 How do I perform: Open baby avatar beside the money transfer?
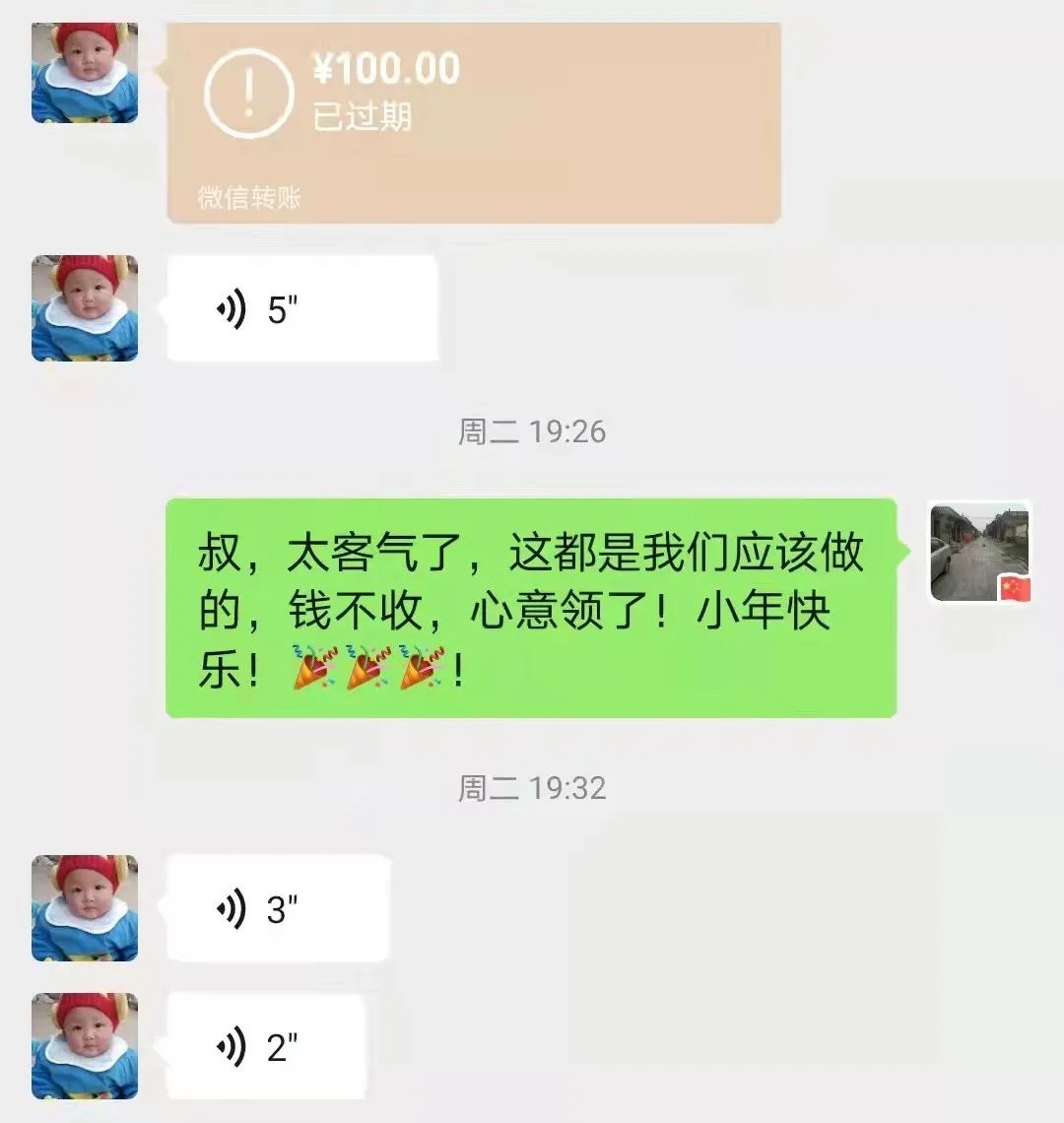click(x=85, y=73)
